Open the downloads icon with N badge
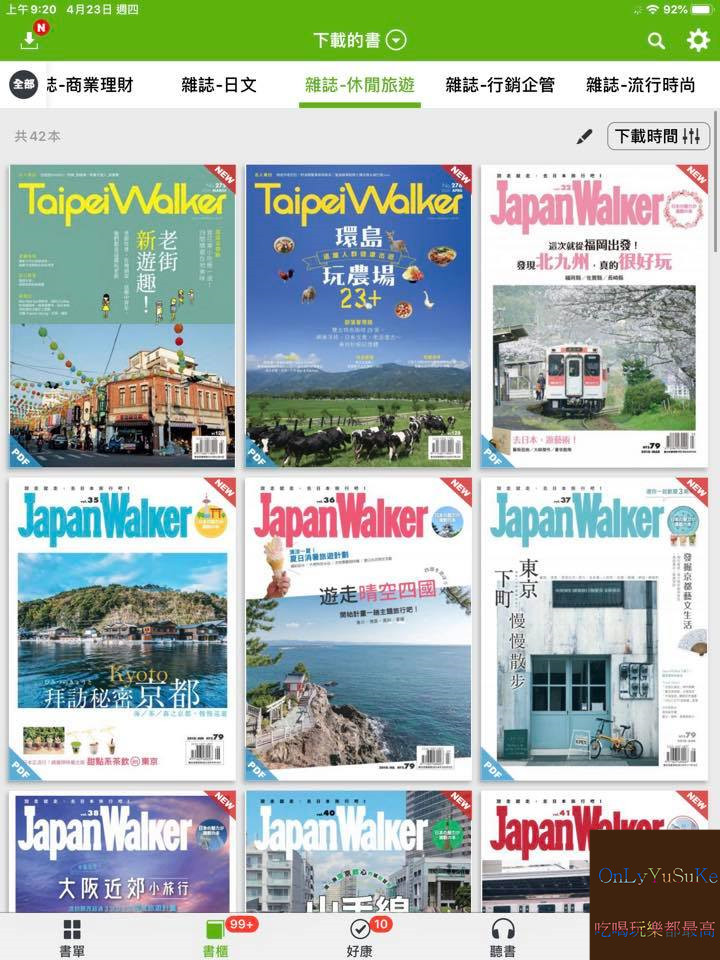Image resolution: width=720 pixels, height=960 pixels. point(29,40)
